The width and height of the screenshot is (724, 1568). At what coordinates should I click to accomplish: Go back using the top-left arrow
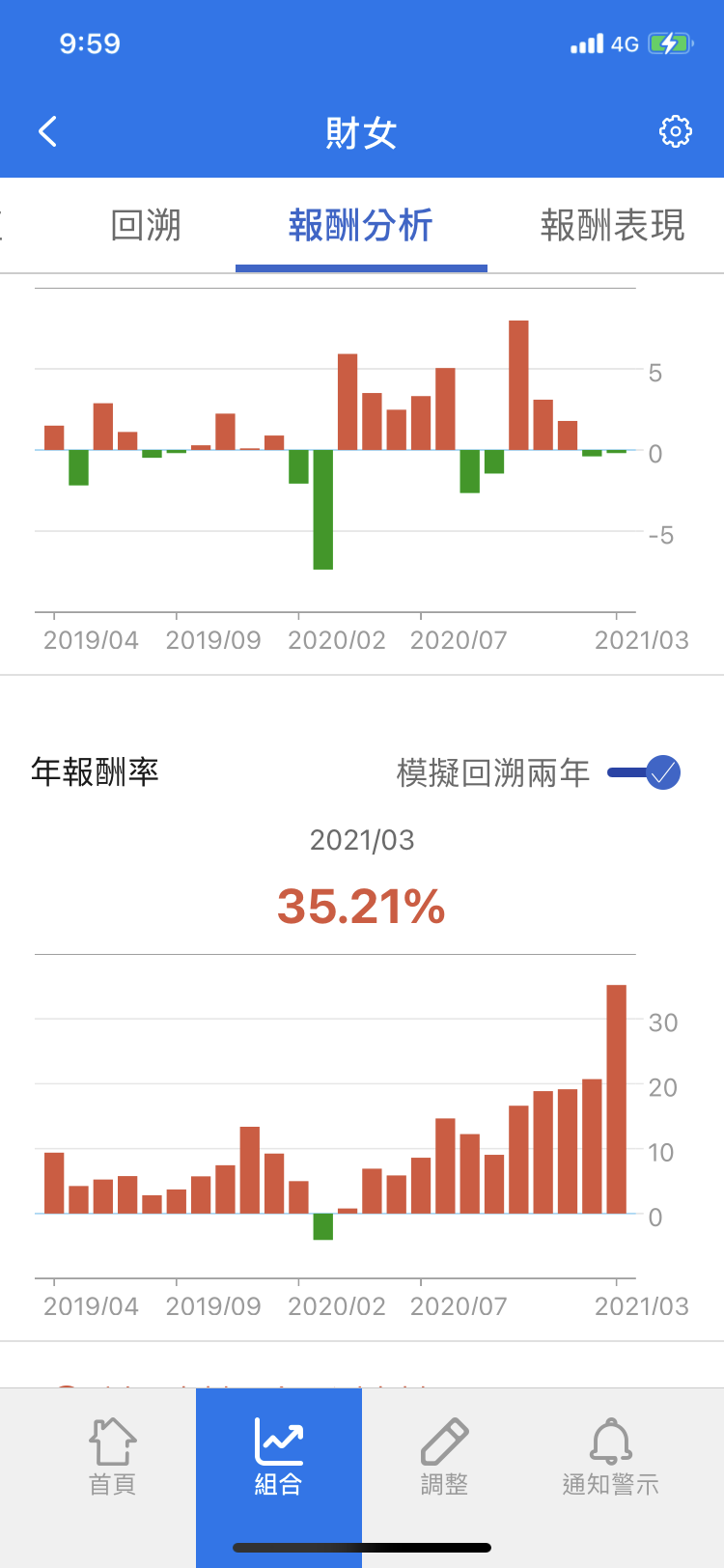point(48,131)
